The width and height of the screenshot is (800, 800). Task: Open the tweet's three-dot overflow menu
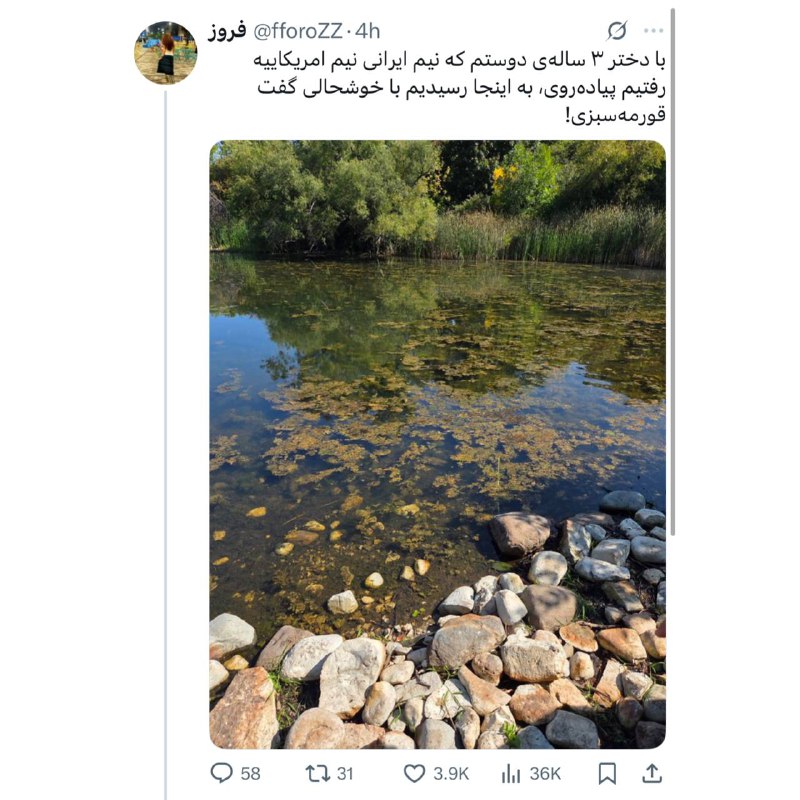coord(654,31)
